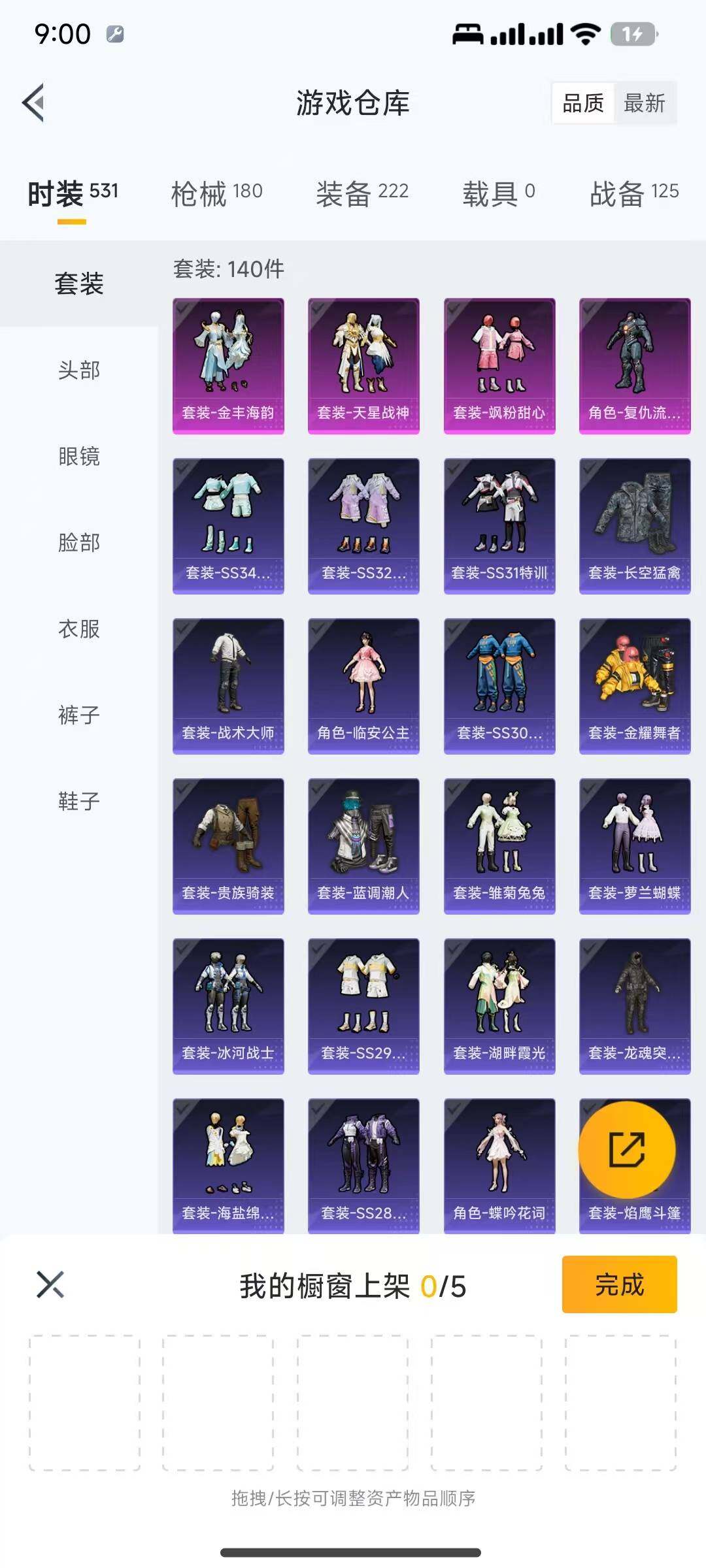
Task: Show the 衣服 category
Action: click(79, 629)
